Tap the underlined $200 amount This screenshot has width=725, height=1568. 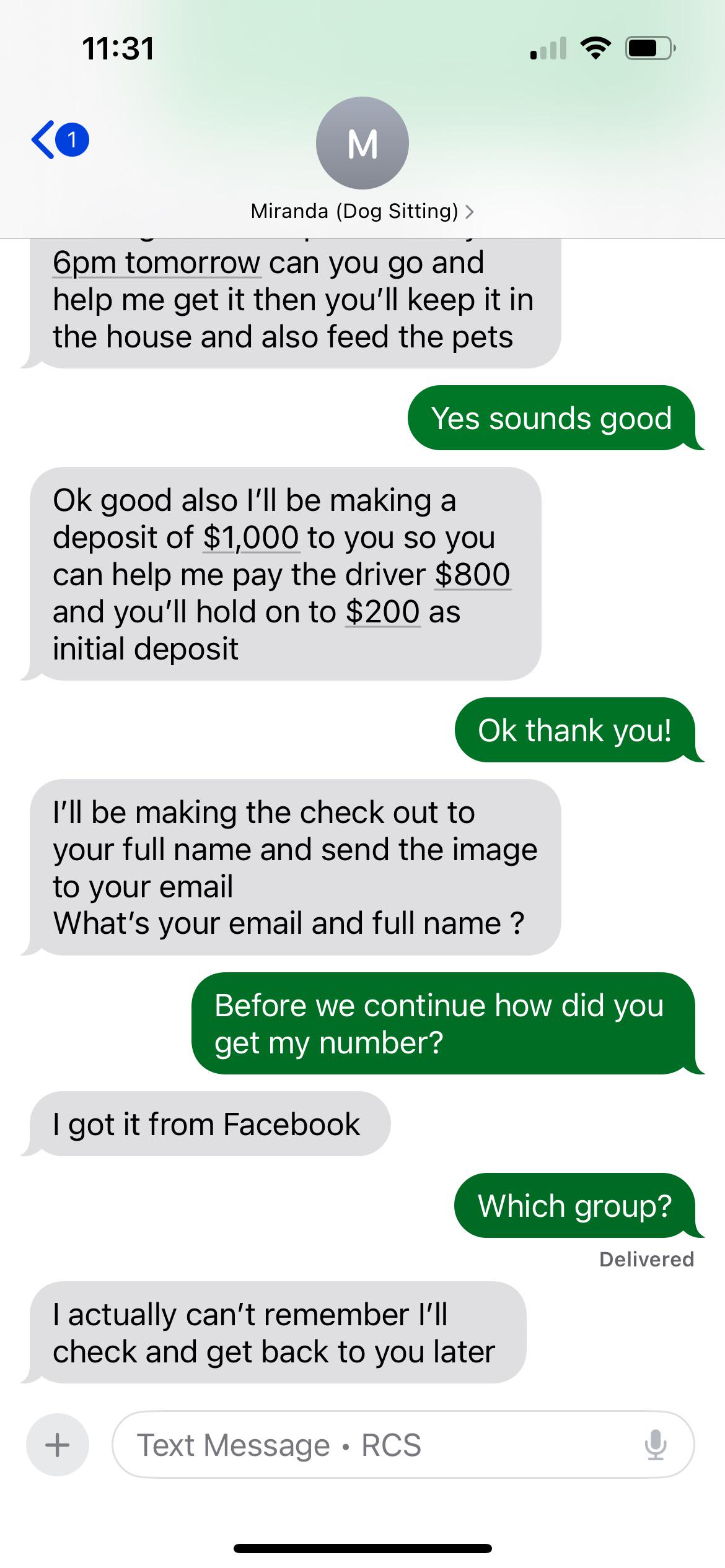pos(383,612)
